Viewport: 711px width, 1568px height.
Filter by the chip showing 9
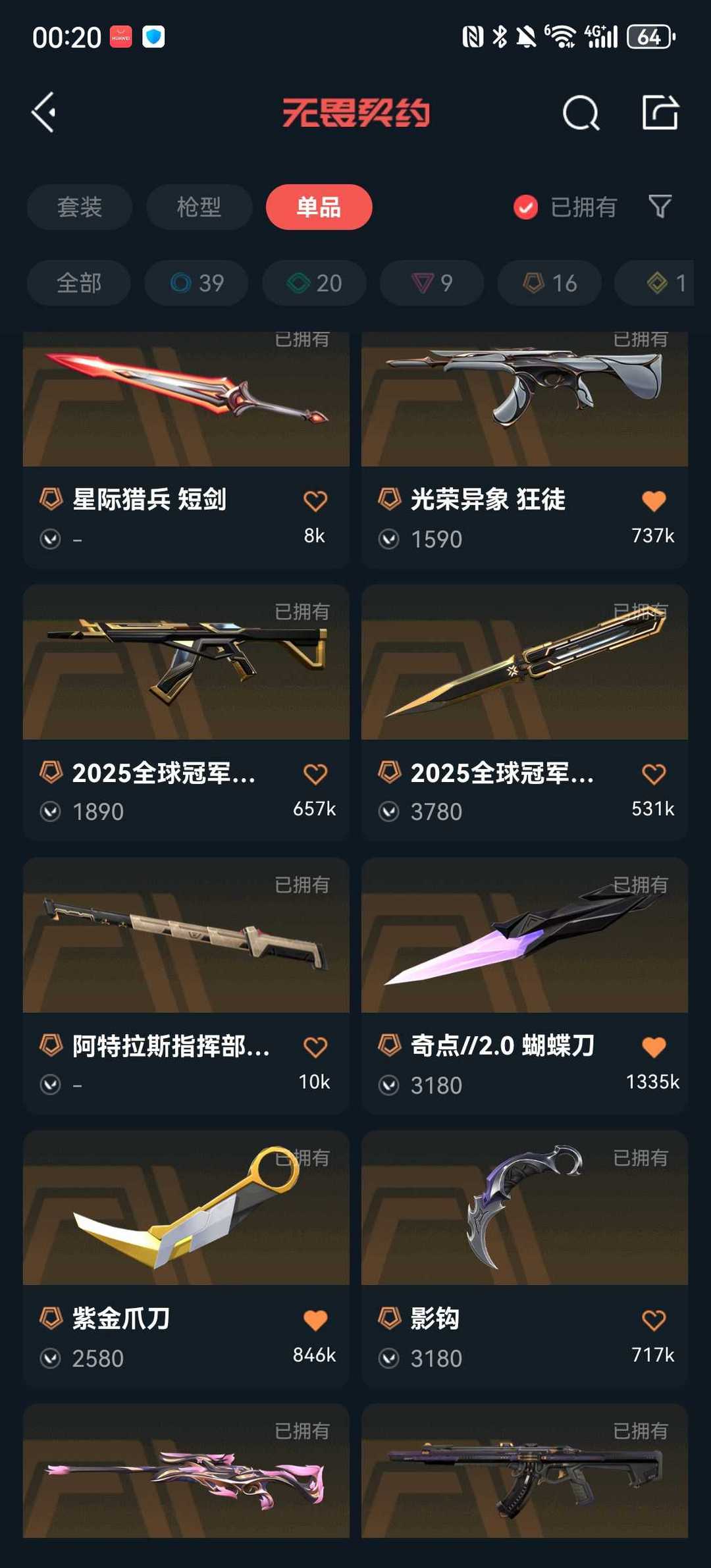(x=432, y=283)
